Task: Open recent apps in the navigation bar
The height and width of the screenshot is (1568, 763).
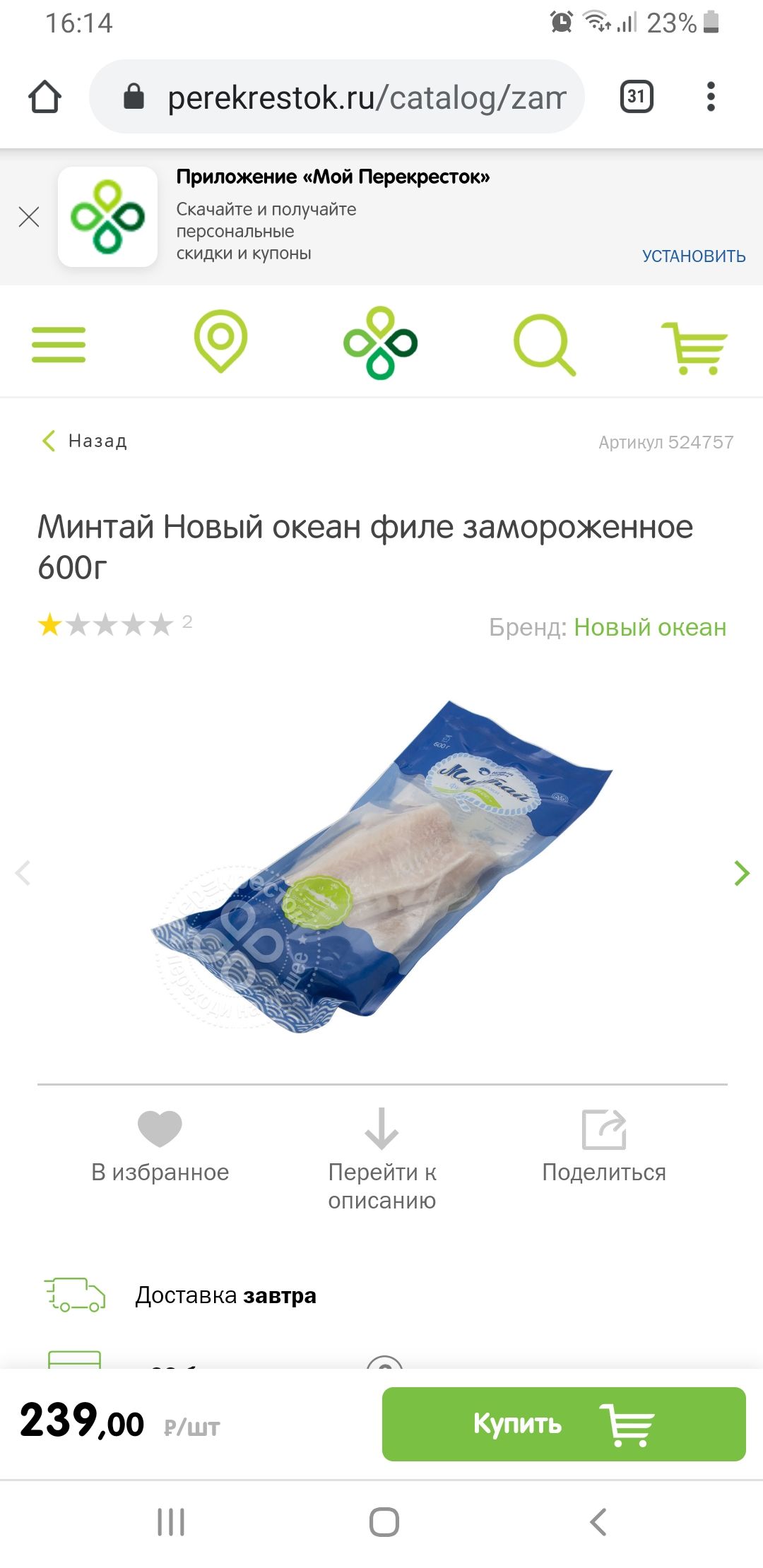Action: point(171,1522)
